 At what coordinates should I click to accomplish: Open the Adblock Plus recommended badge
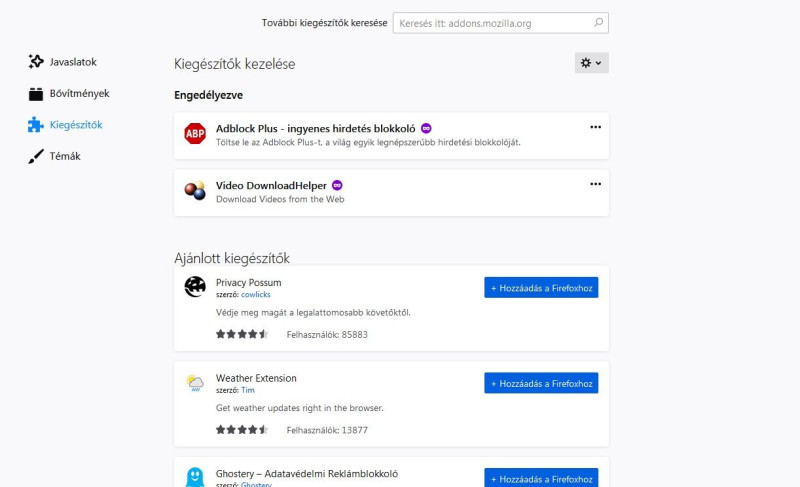426,128
